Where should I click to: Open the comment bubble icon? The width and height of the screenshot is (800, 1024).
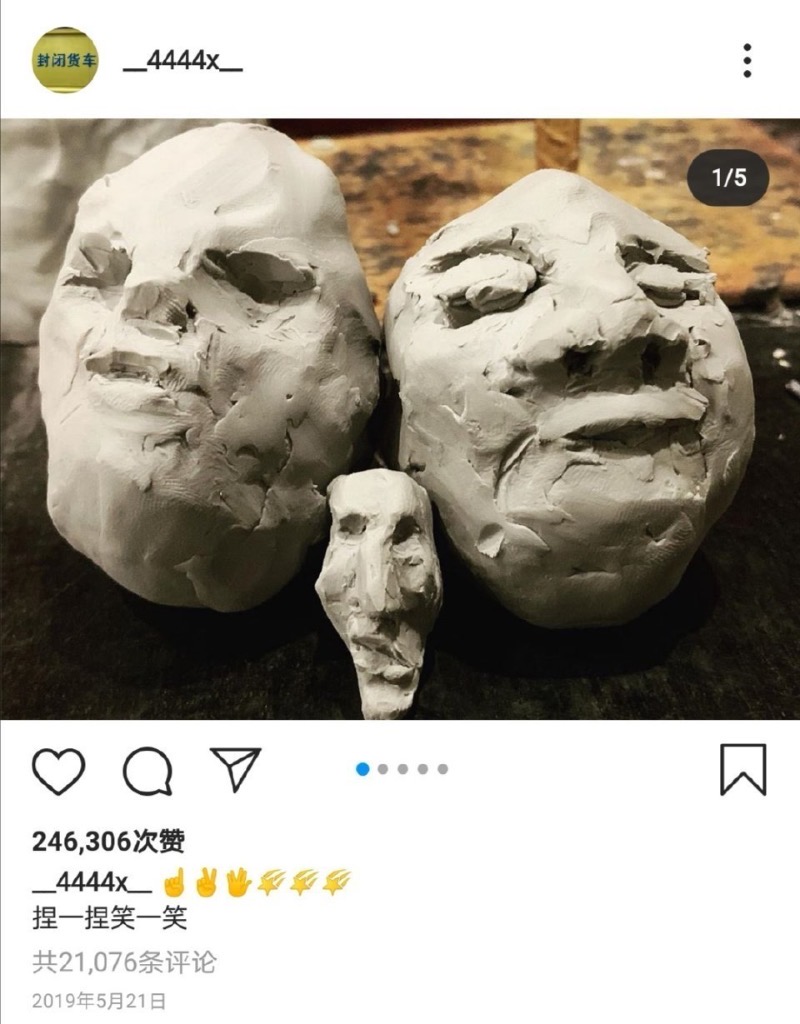(148, 771)
